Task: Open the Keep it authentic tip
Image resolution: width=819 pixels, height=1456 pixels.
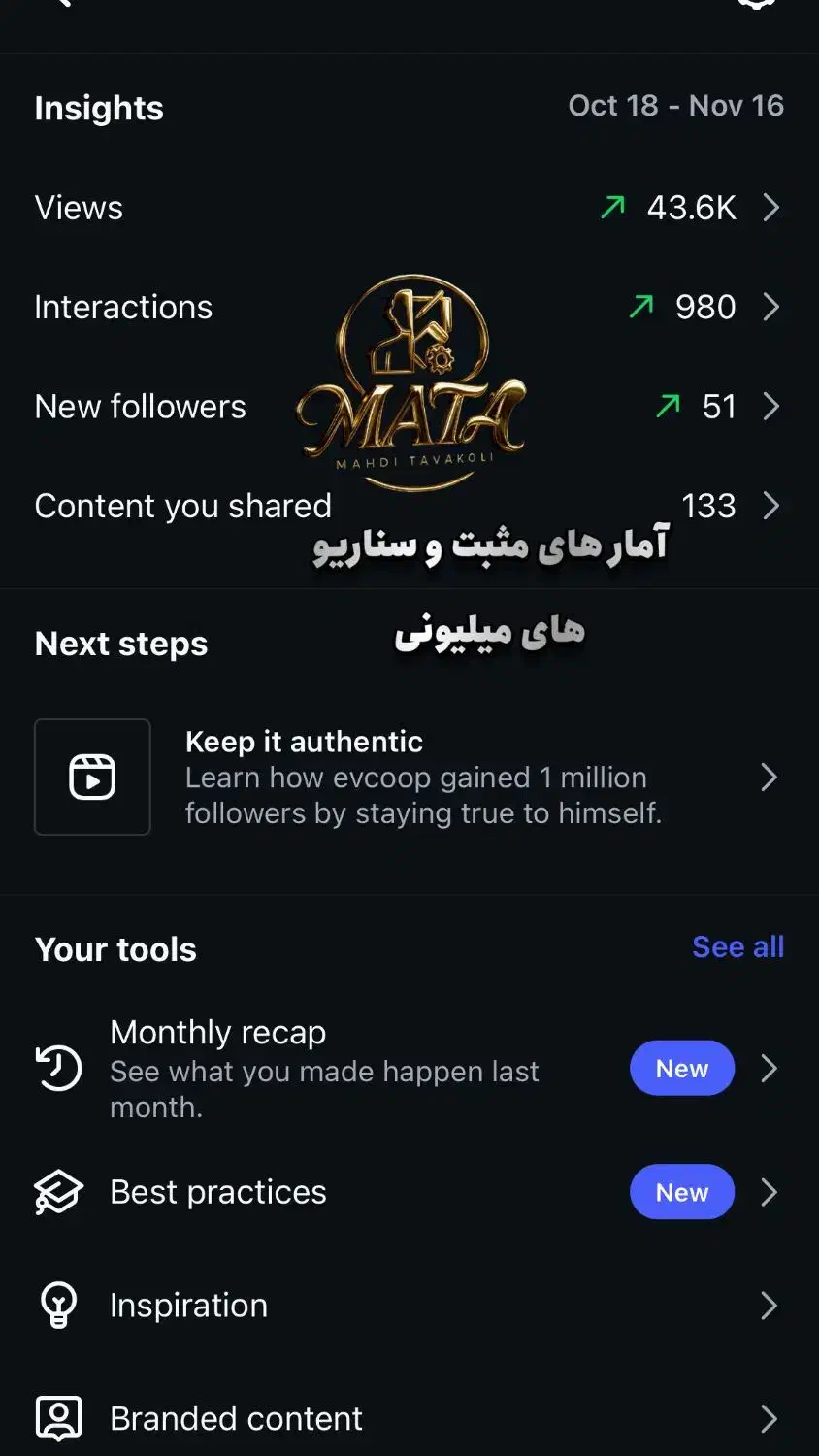Action: (408, 778)
